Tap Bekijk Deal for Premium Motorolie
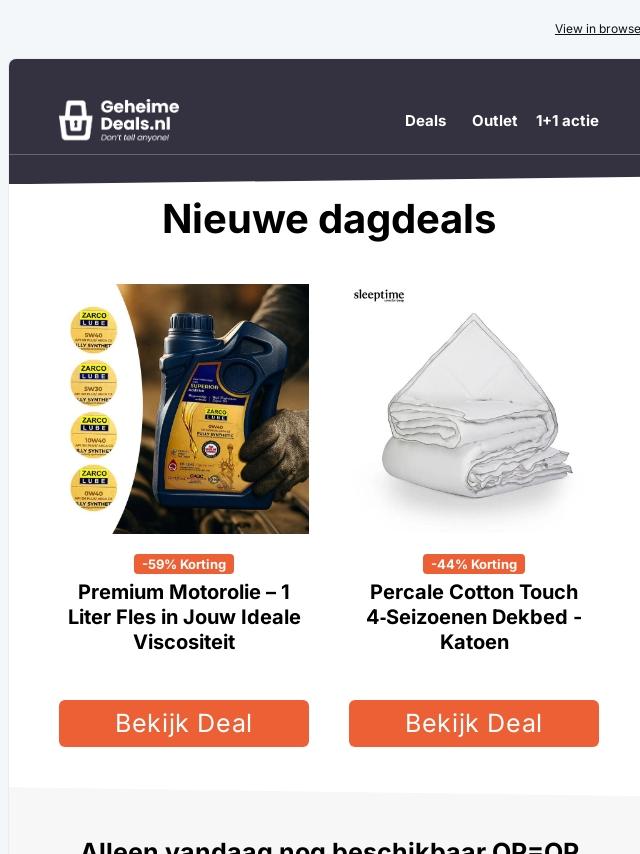The image size is (640, 854). click(184, 723)
